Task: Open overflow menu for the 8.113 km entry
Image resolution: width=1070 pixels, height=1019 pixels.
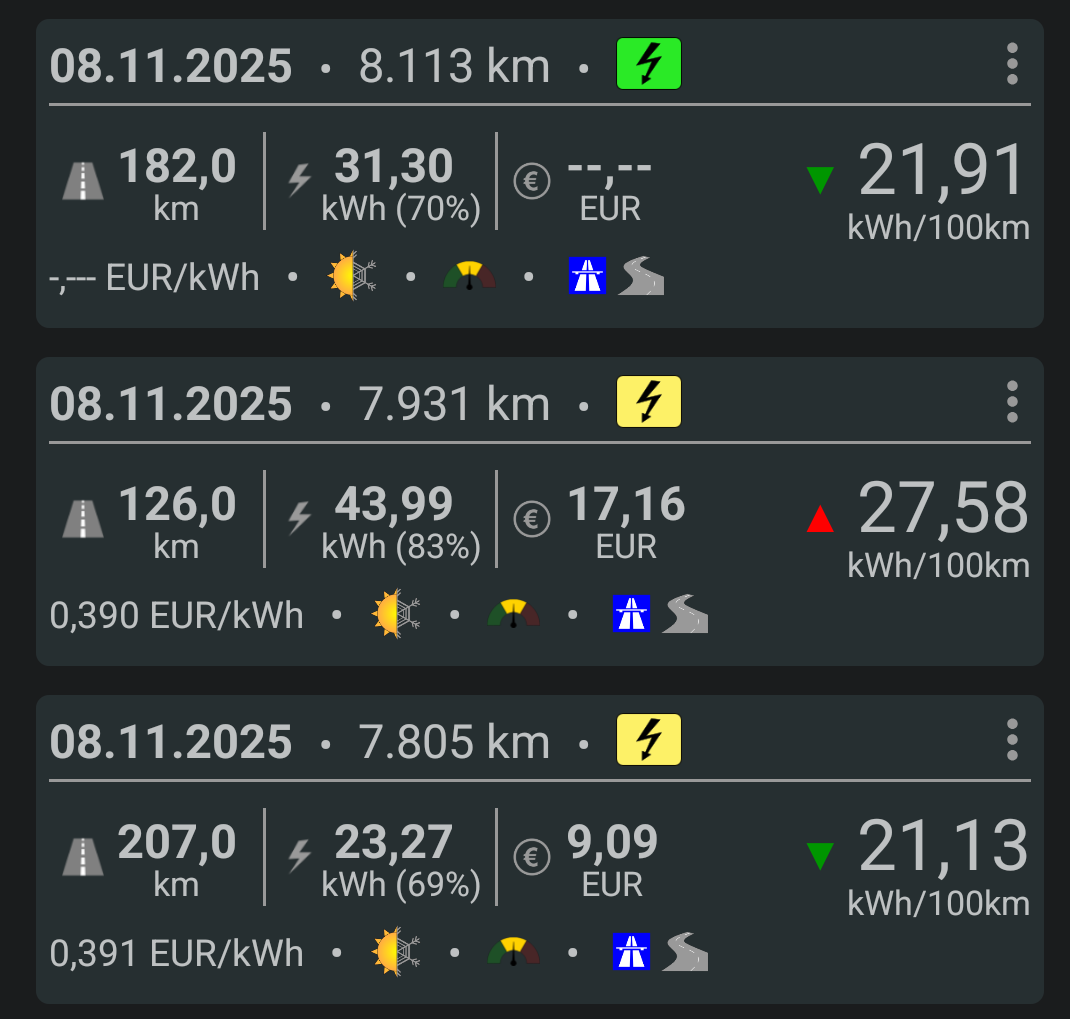Action: 1012,64
